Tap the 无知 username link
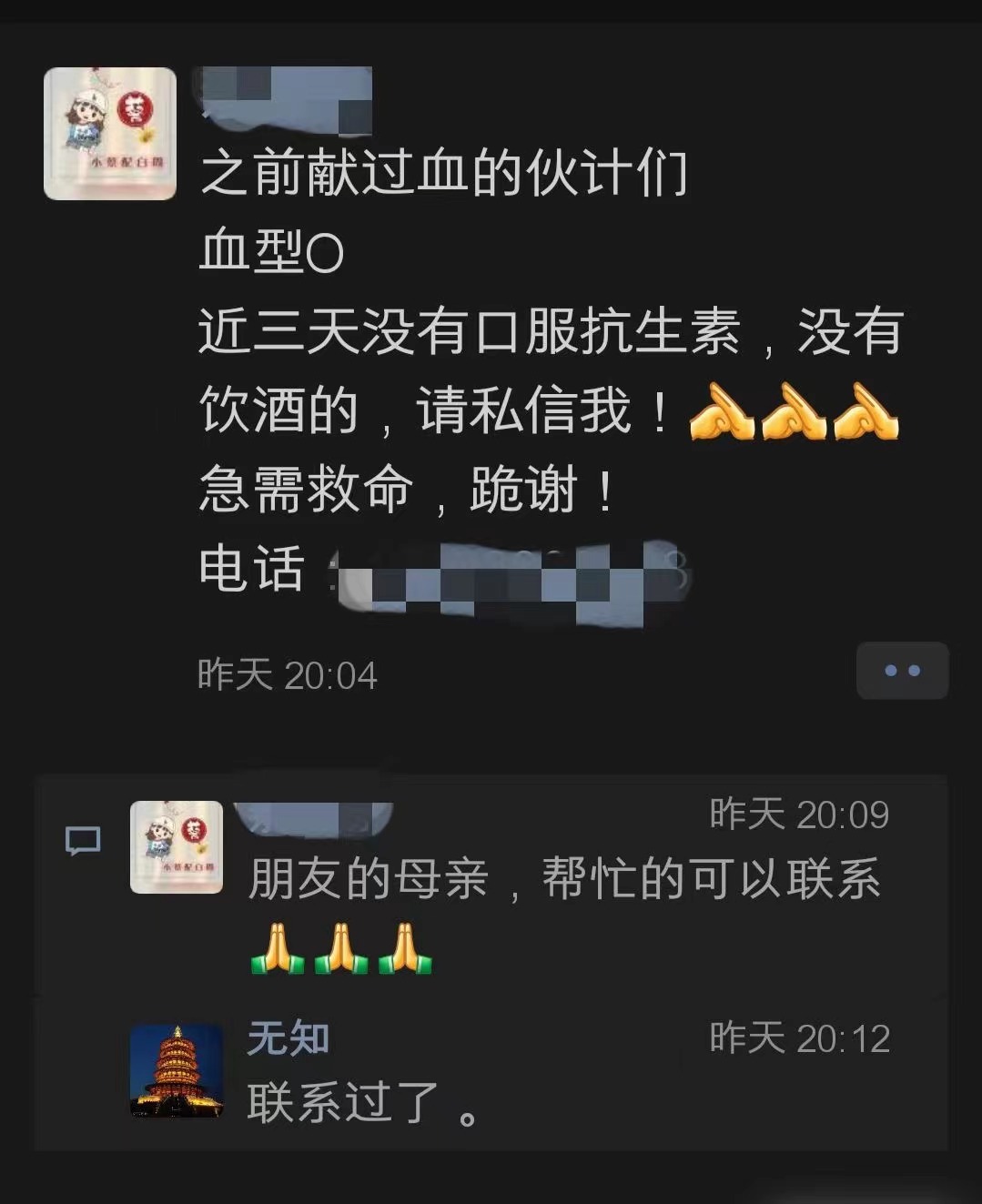This screenshot has width=982, height=1204. (289, 1037)
